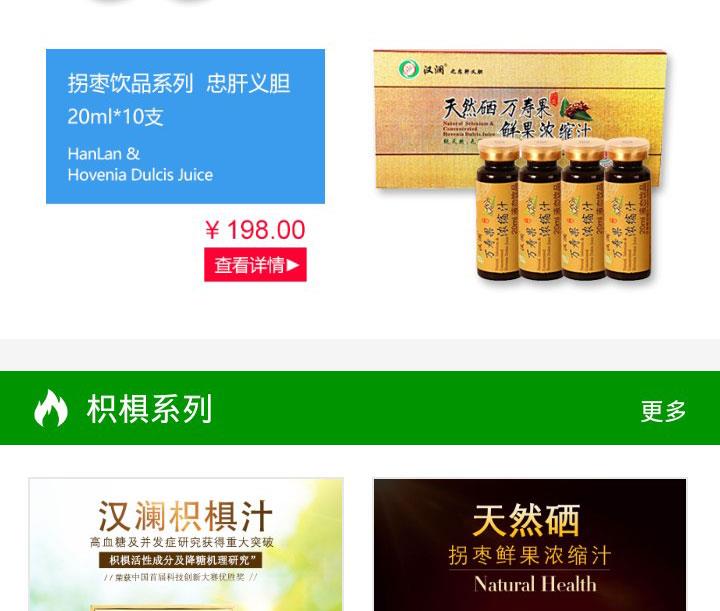Open the 汉澜枳椇汁 product card

click(186, 544)
